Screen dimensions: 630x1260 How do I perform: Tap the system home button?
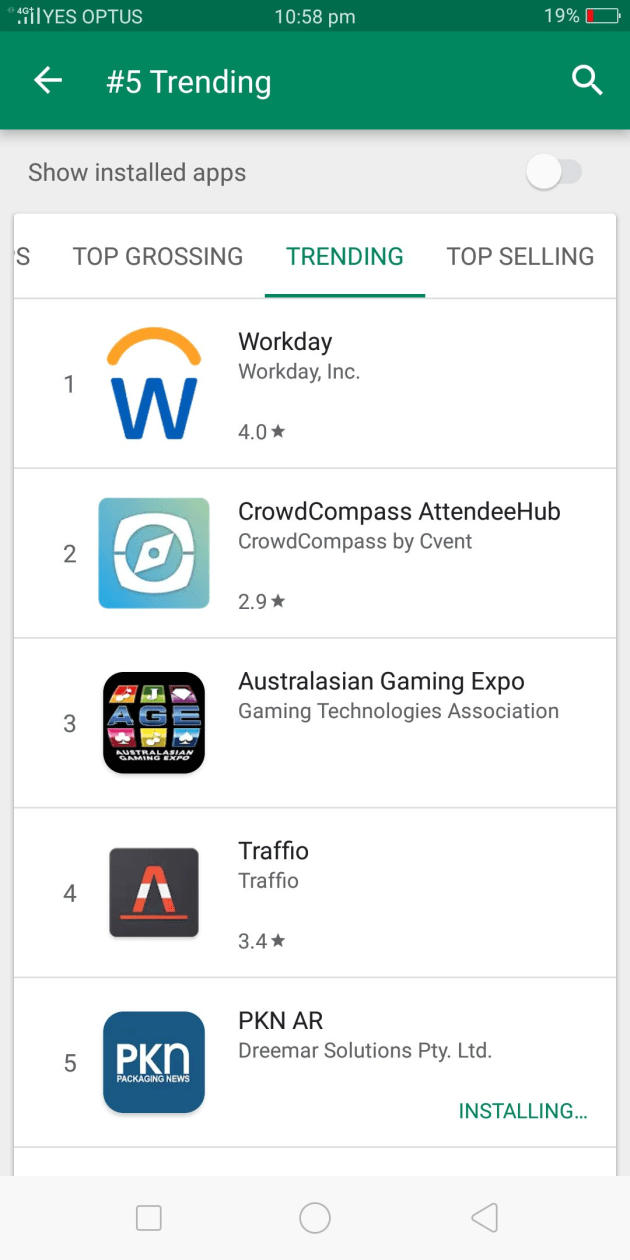coord(315,1217)
